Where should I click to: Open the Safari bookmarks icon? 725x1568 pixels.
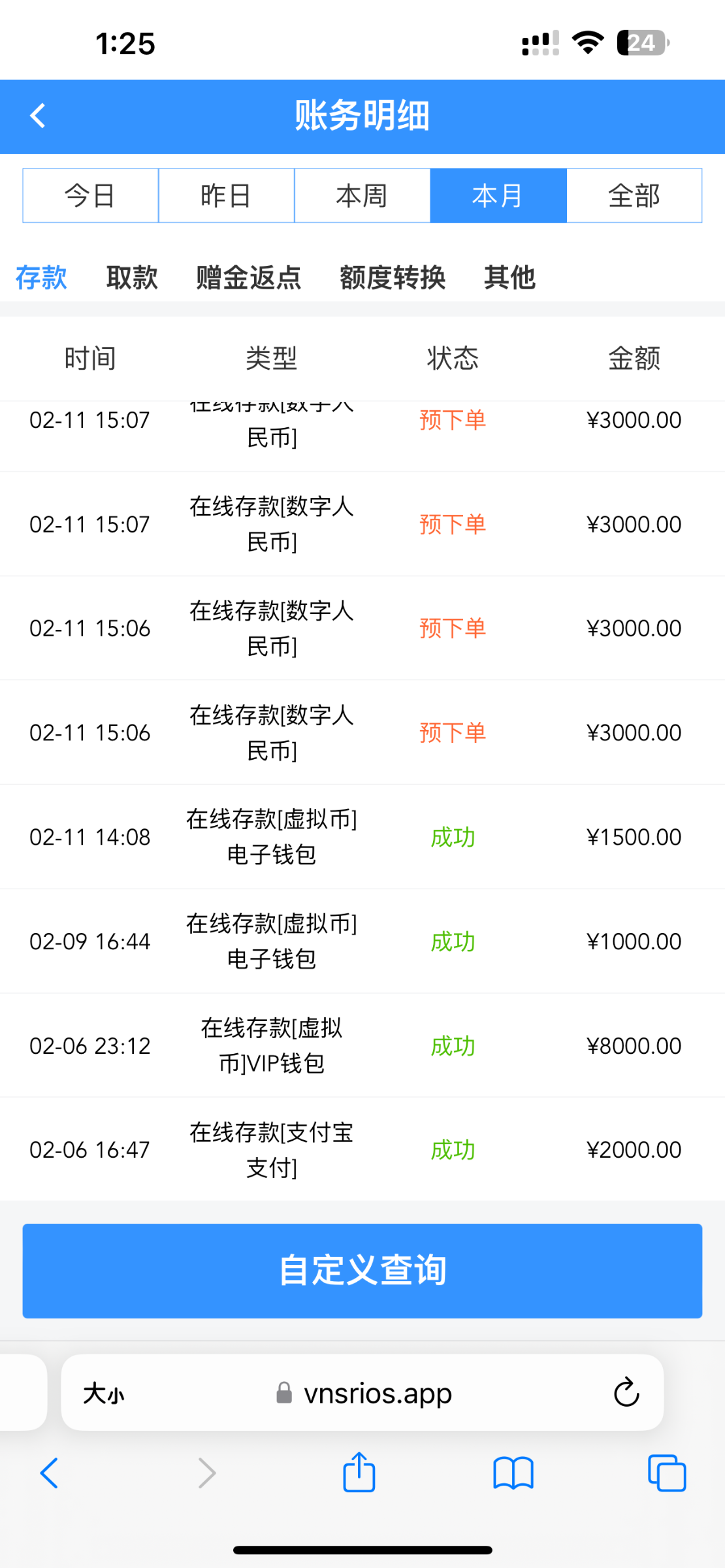pyautogui.click(x=513, y=1472)
